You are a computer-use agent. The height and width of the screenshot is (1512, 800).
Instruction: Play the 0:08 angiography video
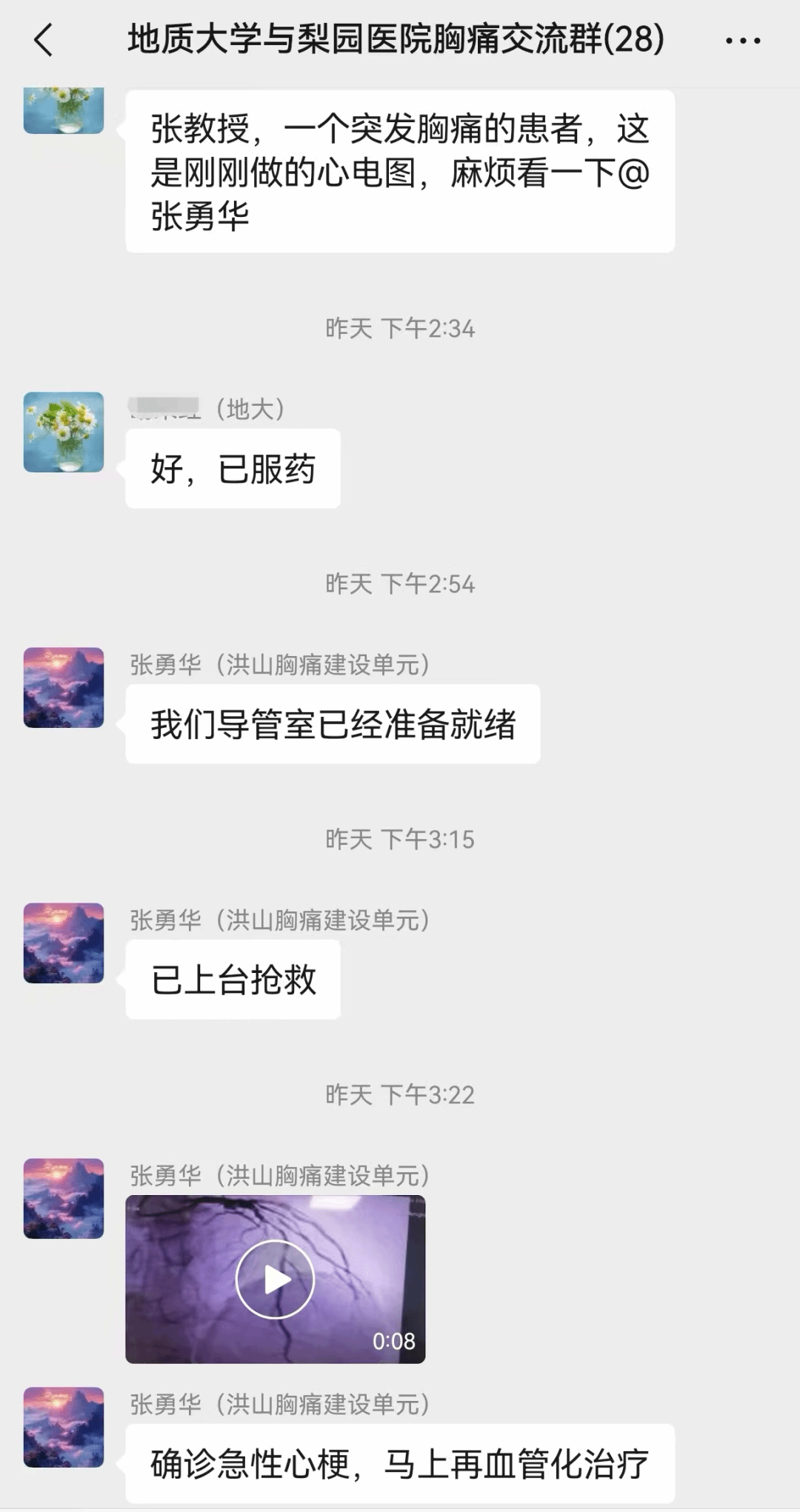[x=275, y=1279]
